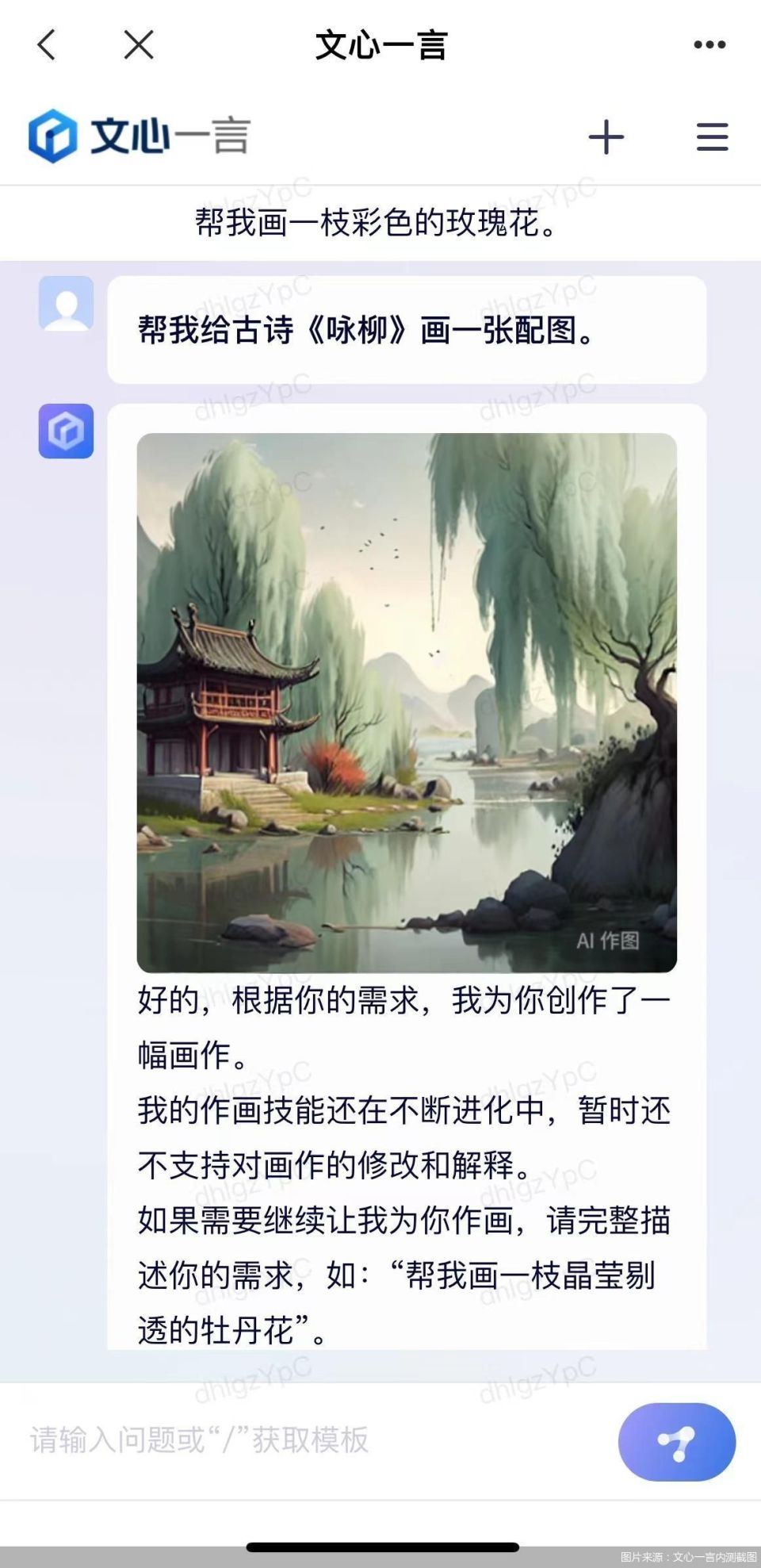
Task: Open the generated willow landscape image
Action: pyautogui.click(x=406, y=701)
